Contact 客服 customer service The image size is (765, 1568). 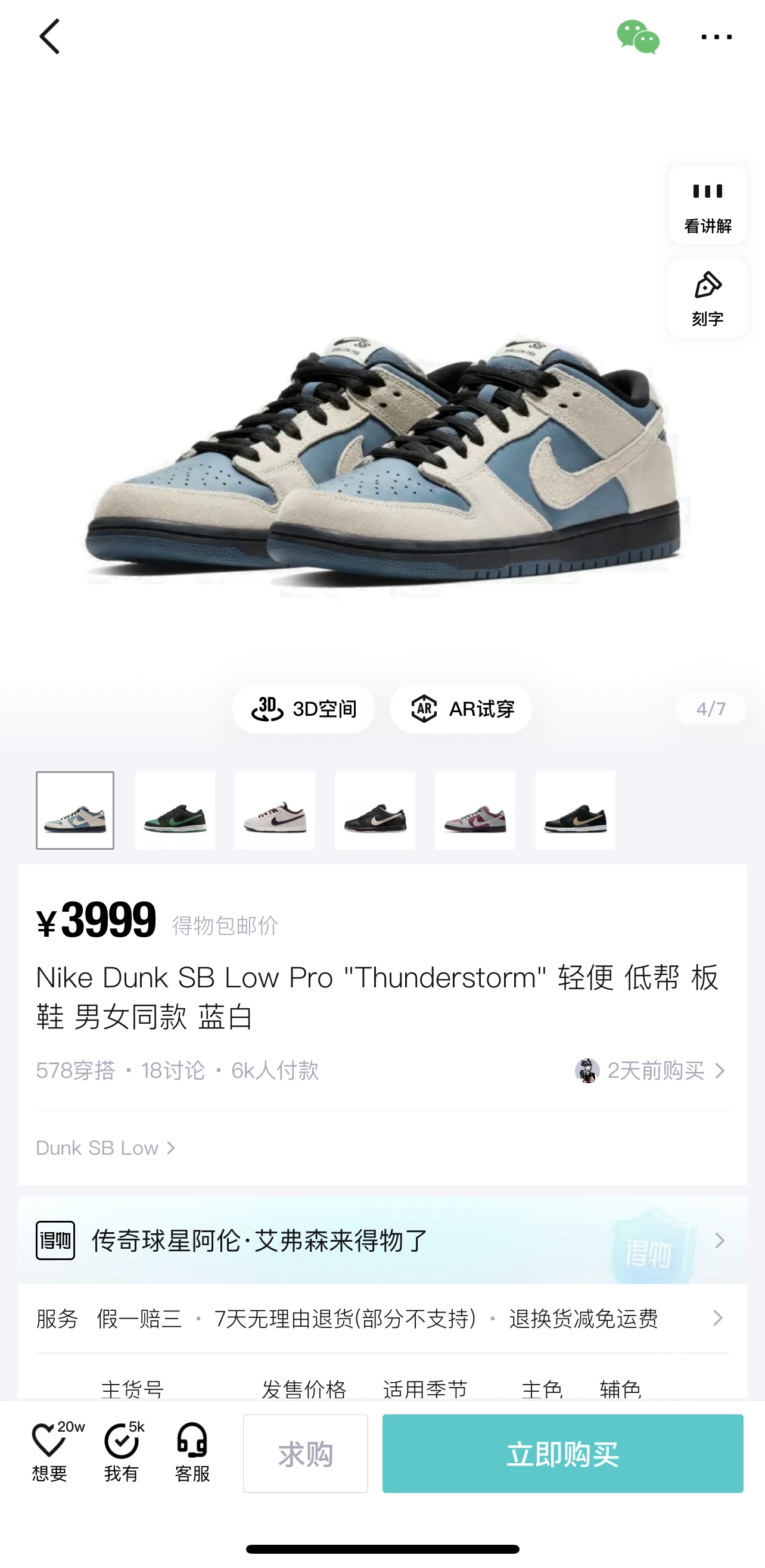pyautogui.click(x=192, y=1452)
